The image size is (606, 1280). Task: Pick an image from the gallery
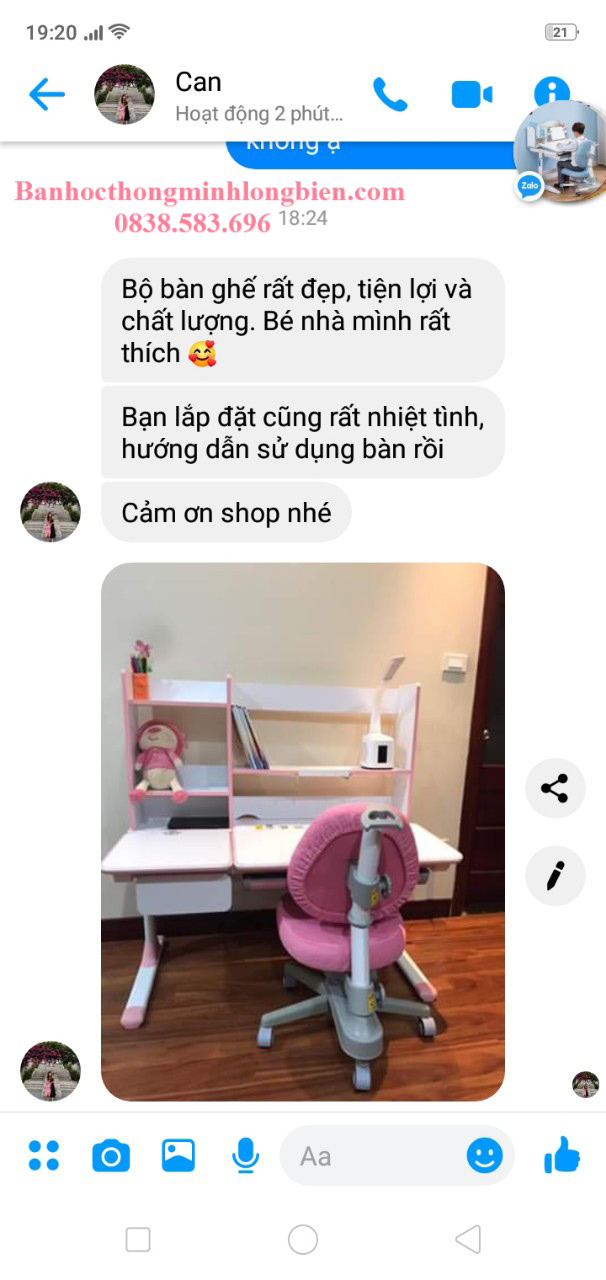click(178, 1155)
